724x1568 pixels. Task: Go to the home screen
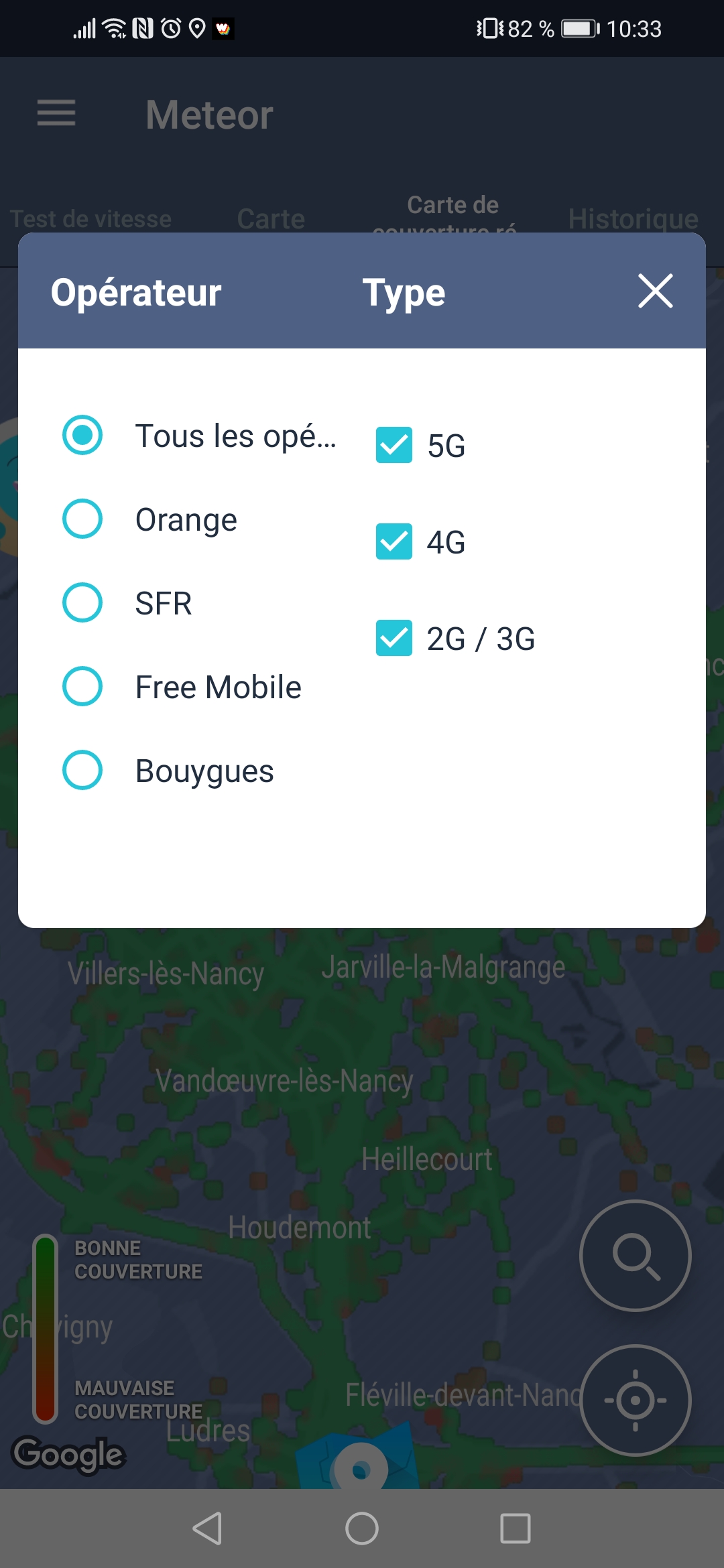(362, 1528)
